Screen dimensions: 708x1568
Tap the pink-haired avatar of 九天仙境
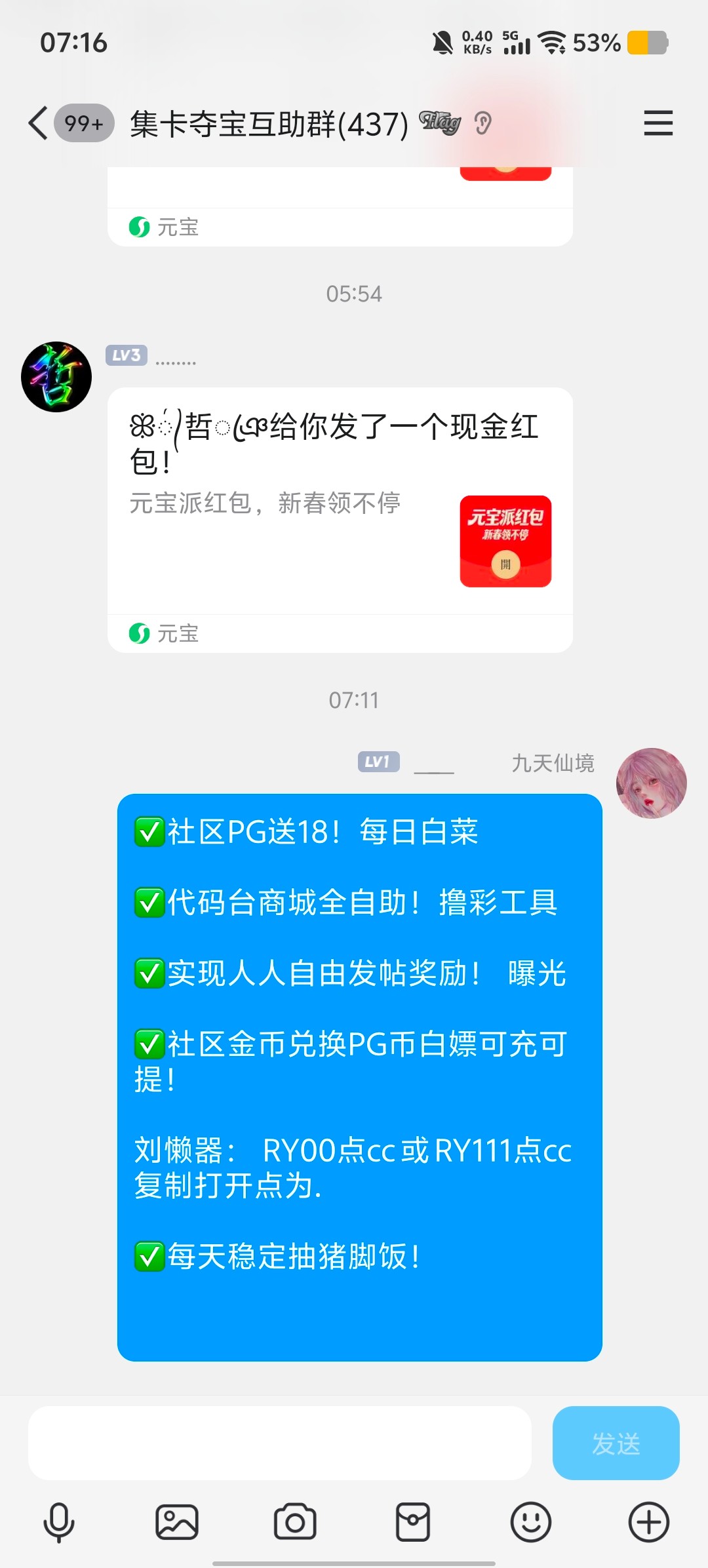point(651,783)
